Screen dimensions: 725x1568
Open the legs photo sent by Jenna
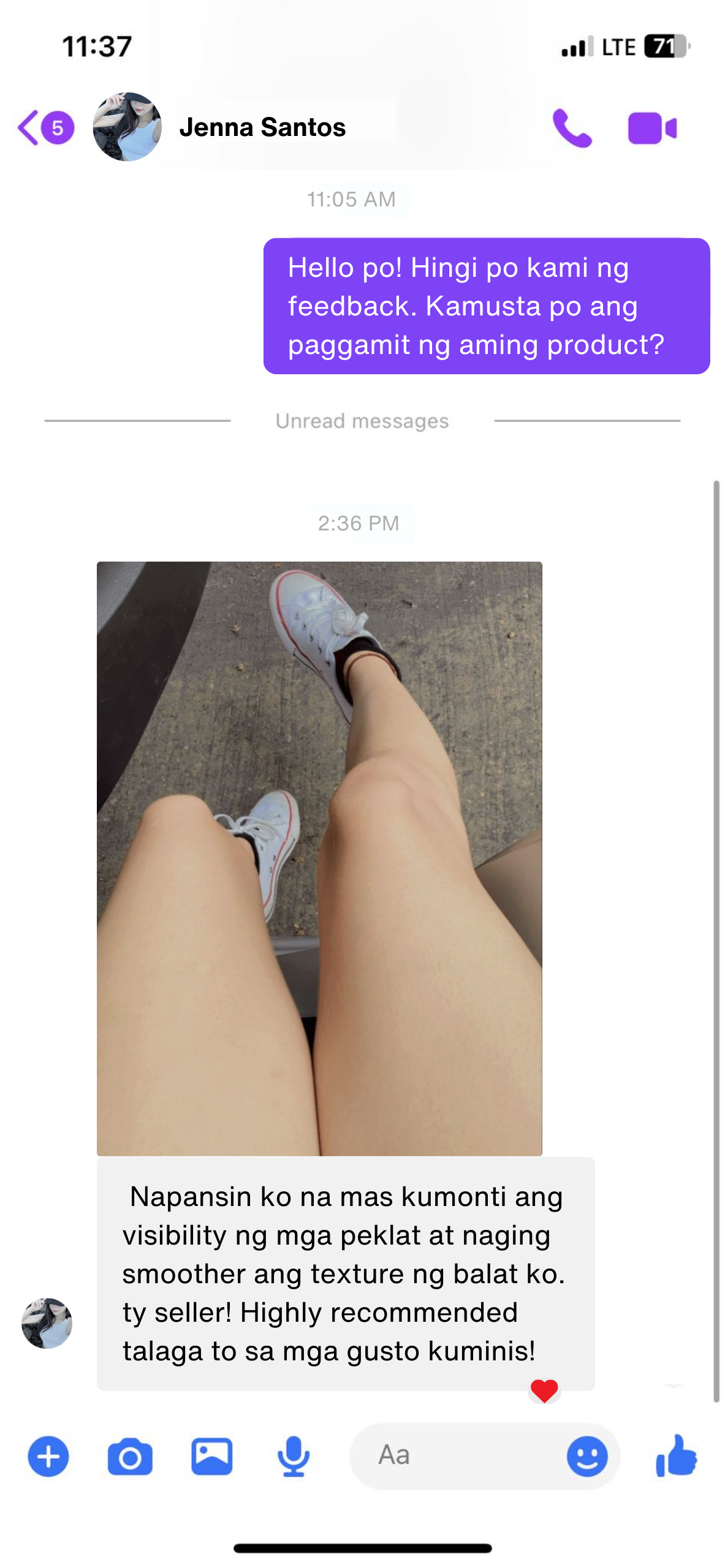pyautogui.click(x=319, y=858)
